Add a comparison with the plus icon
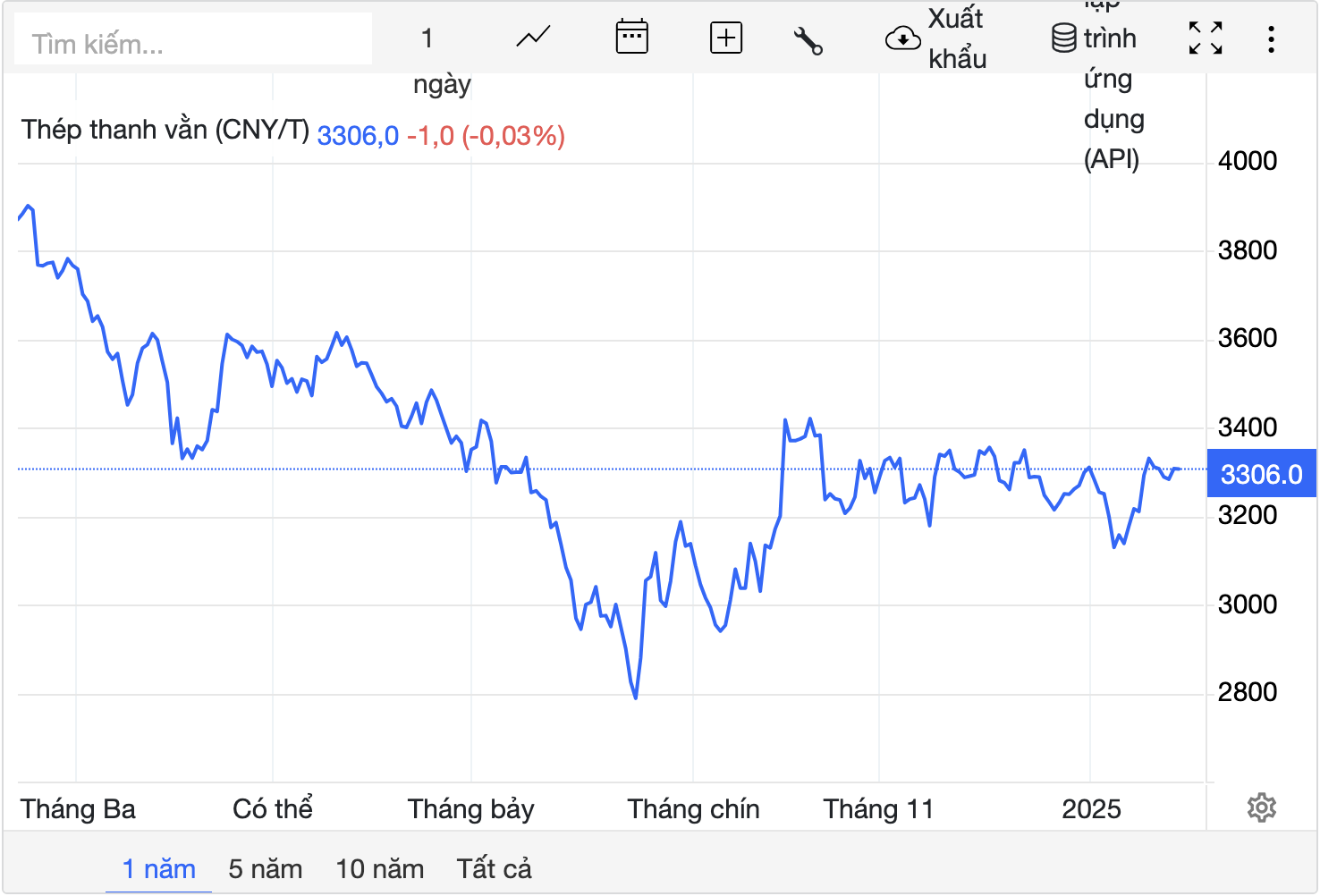This screenshot has height=896, width=1320. (725, 38)
